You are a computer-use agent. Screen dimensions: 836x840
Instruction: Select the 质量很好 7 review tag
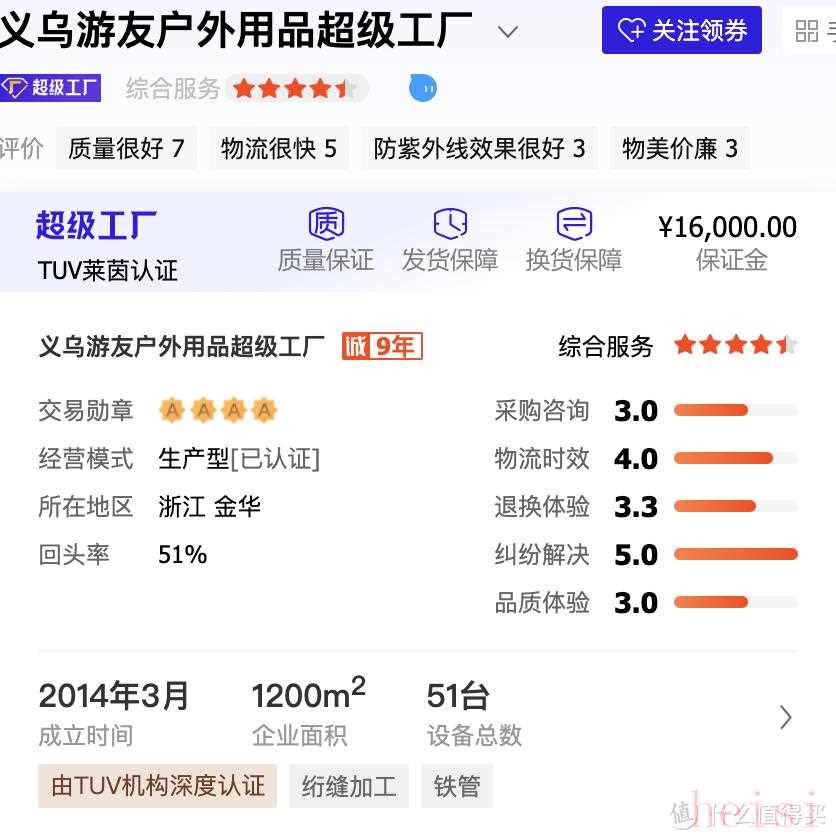pos(126,149)
